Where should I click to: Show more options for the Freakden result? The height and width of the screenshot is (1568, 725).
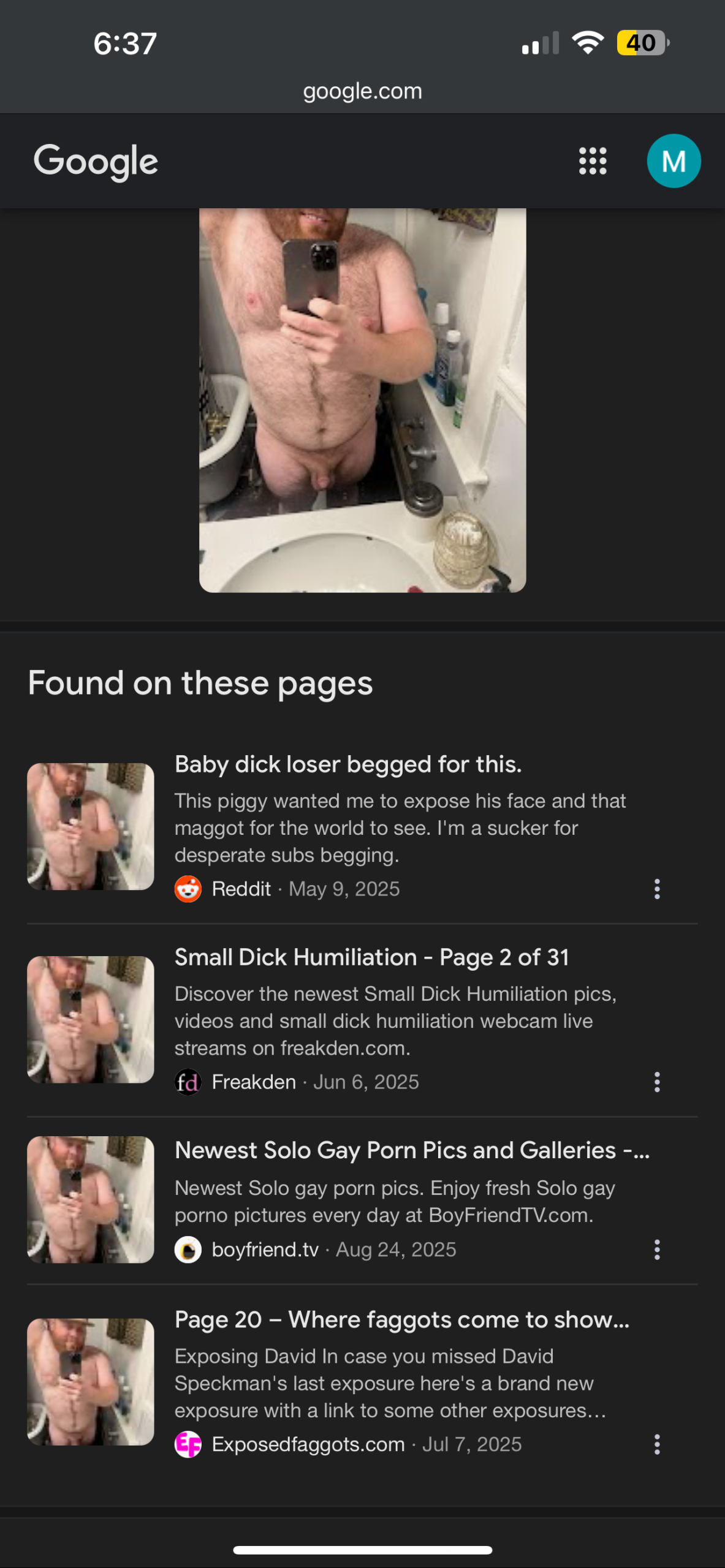(x=657, y=1082)
